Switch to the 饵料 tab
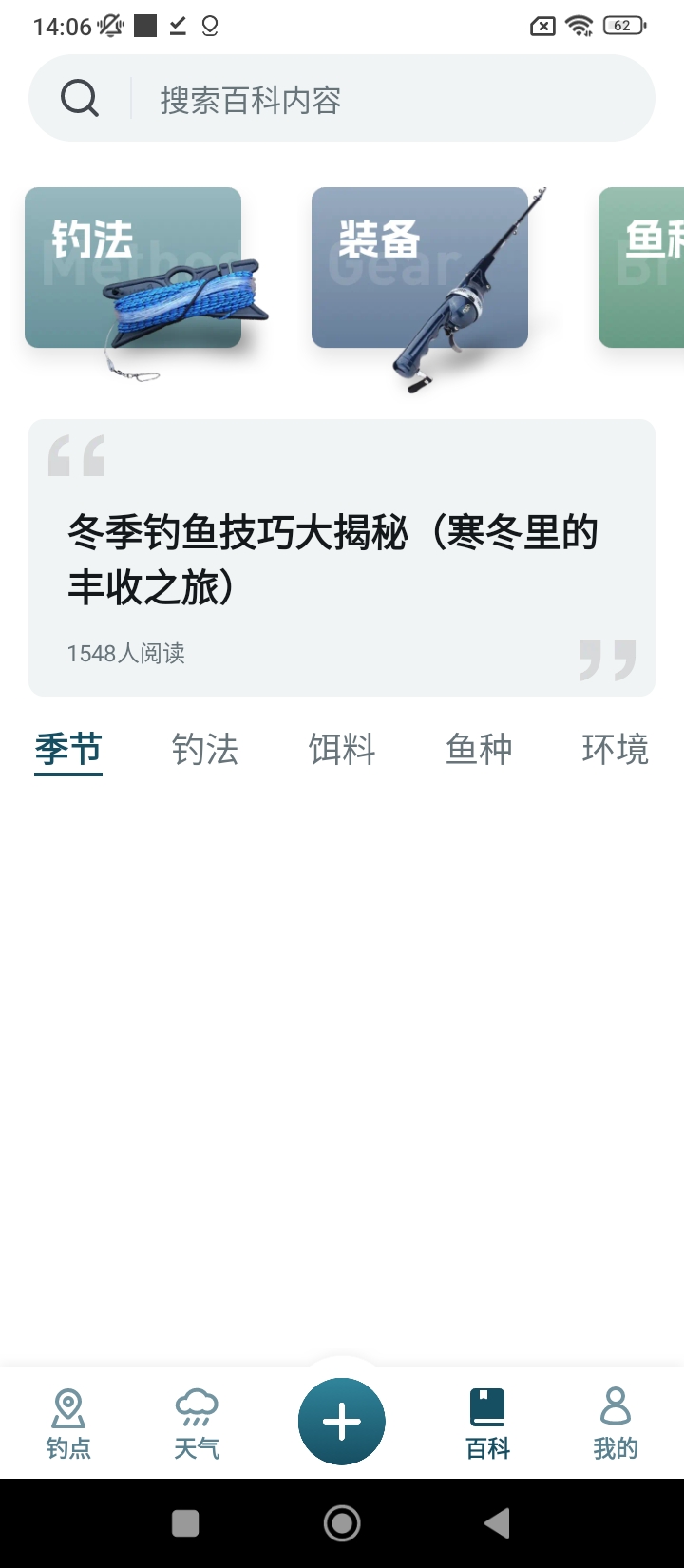 coord(342,750)
